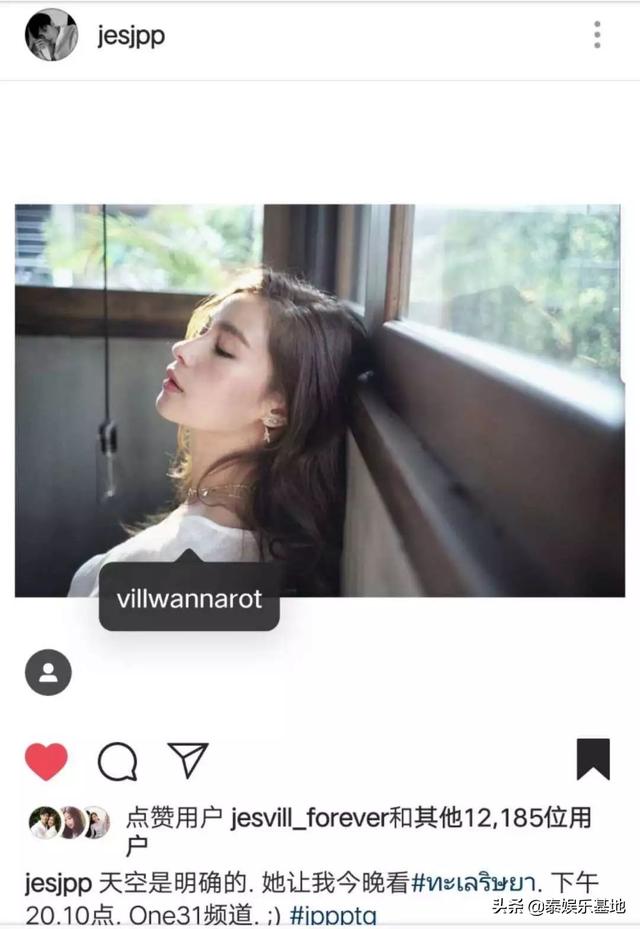Viewport: 640px width, 929px height.
Task: Tap the villwannarot tag label
Action: point(189,600)
